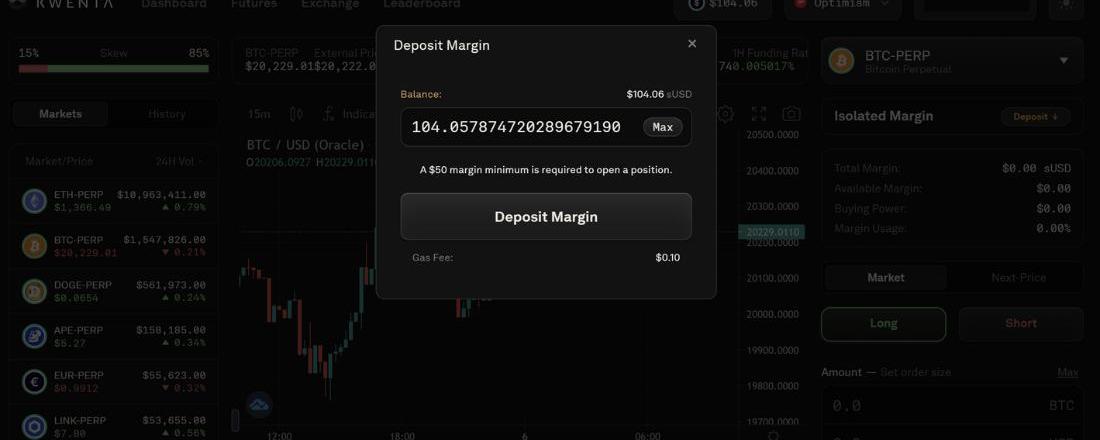
Task: Select the LINK-PERP market
Action: (x=114, y=426)
